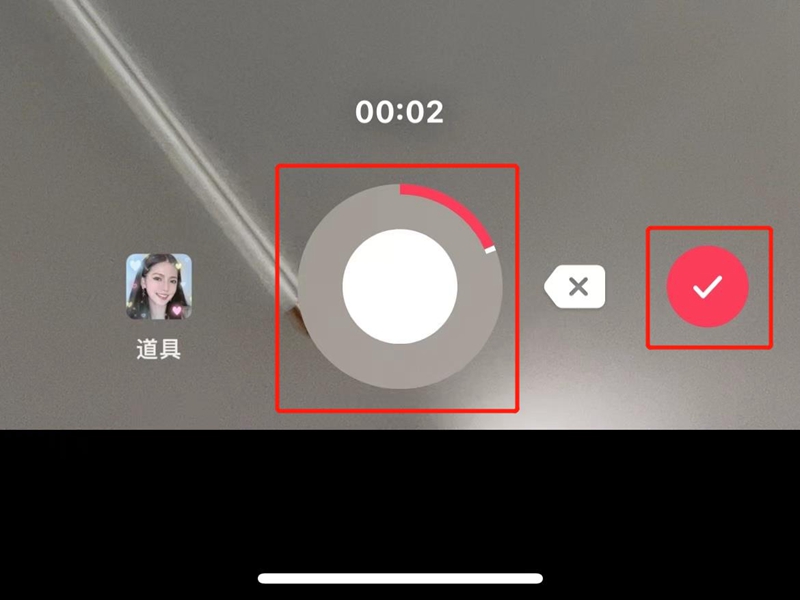800x600 pixels.
Task: Confirm recording with the red checkmark
Action: coord(708,287)
